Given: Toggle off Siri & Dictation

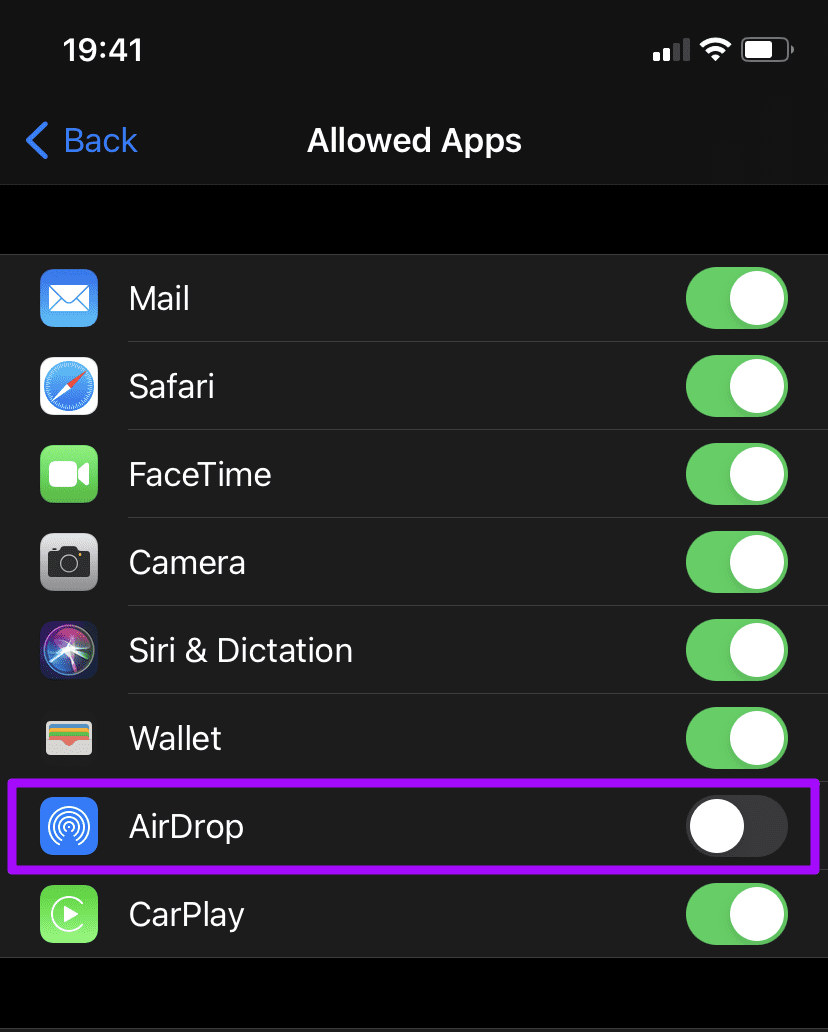Looking at the screenshot, I should pos(736,650).
